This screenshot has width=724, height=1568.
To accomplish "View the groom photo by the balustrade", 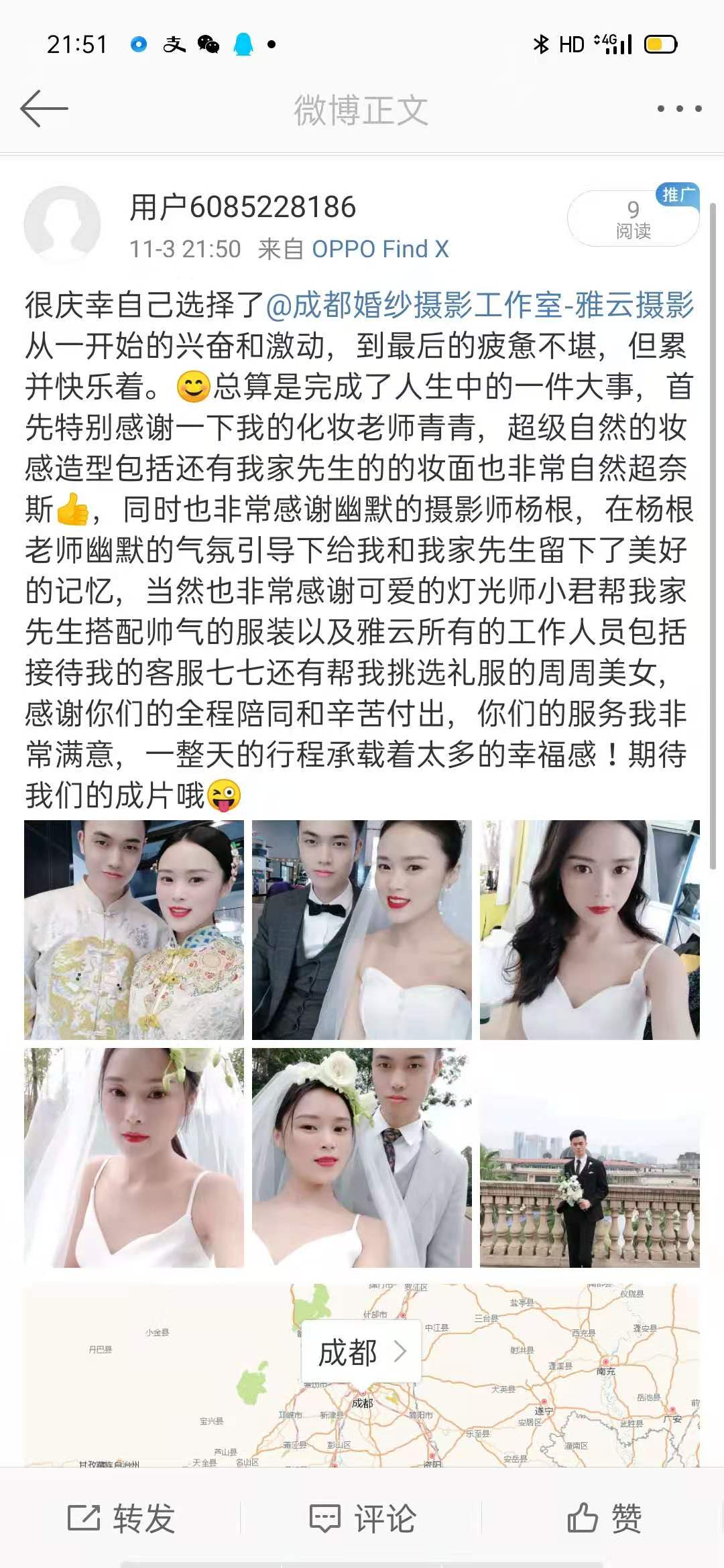I will (x=590, y=1158).
